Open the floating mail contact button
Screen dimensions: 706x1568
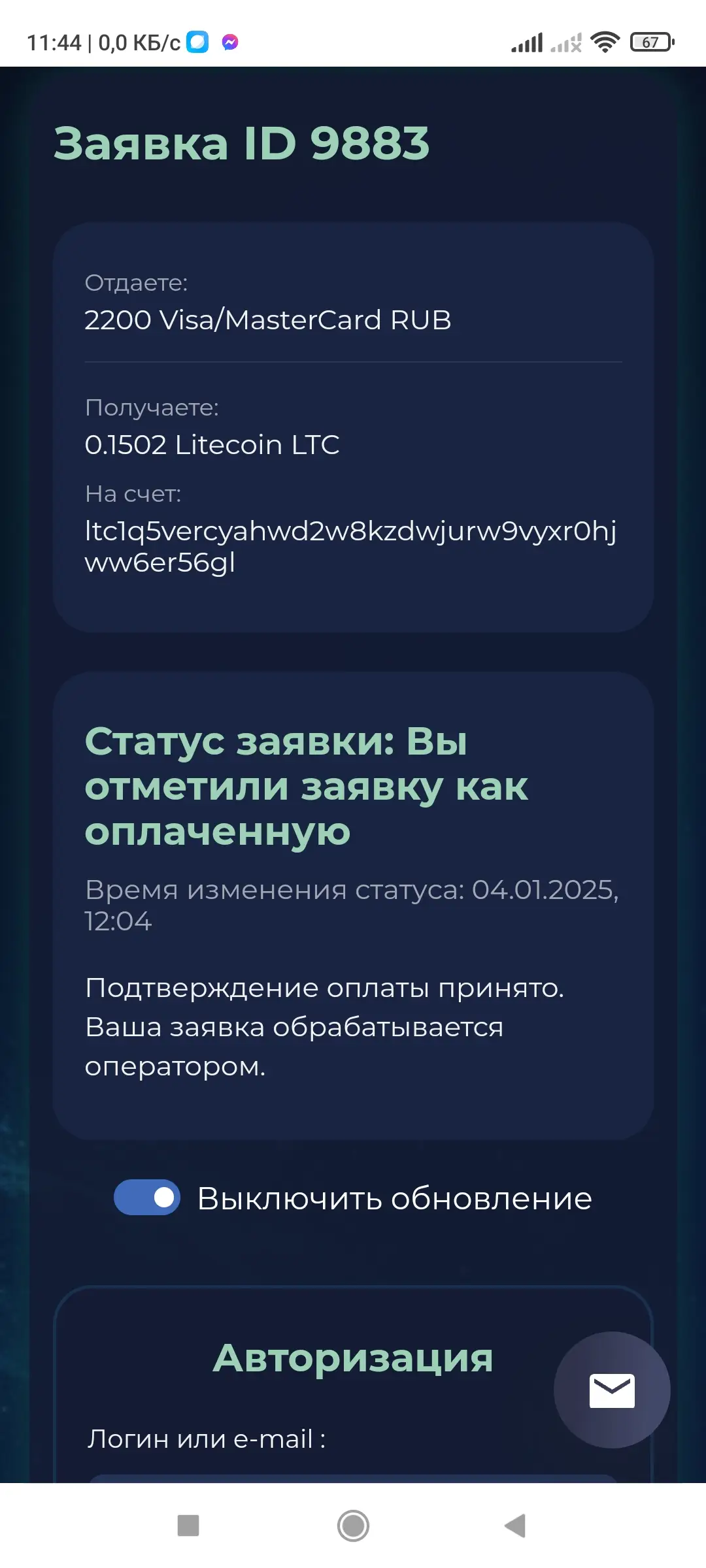(x=612, y=1390)
